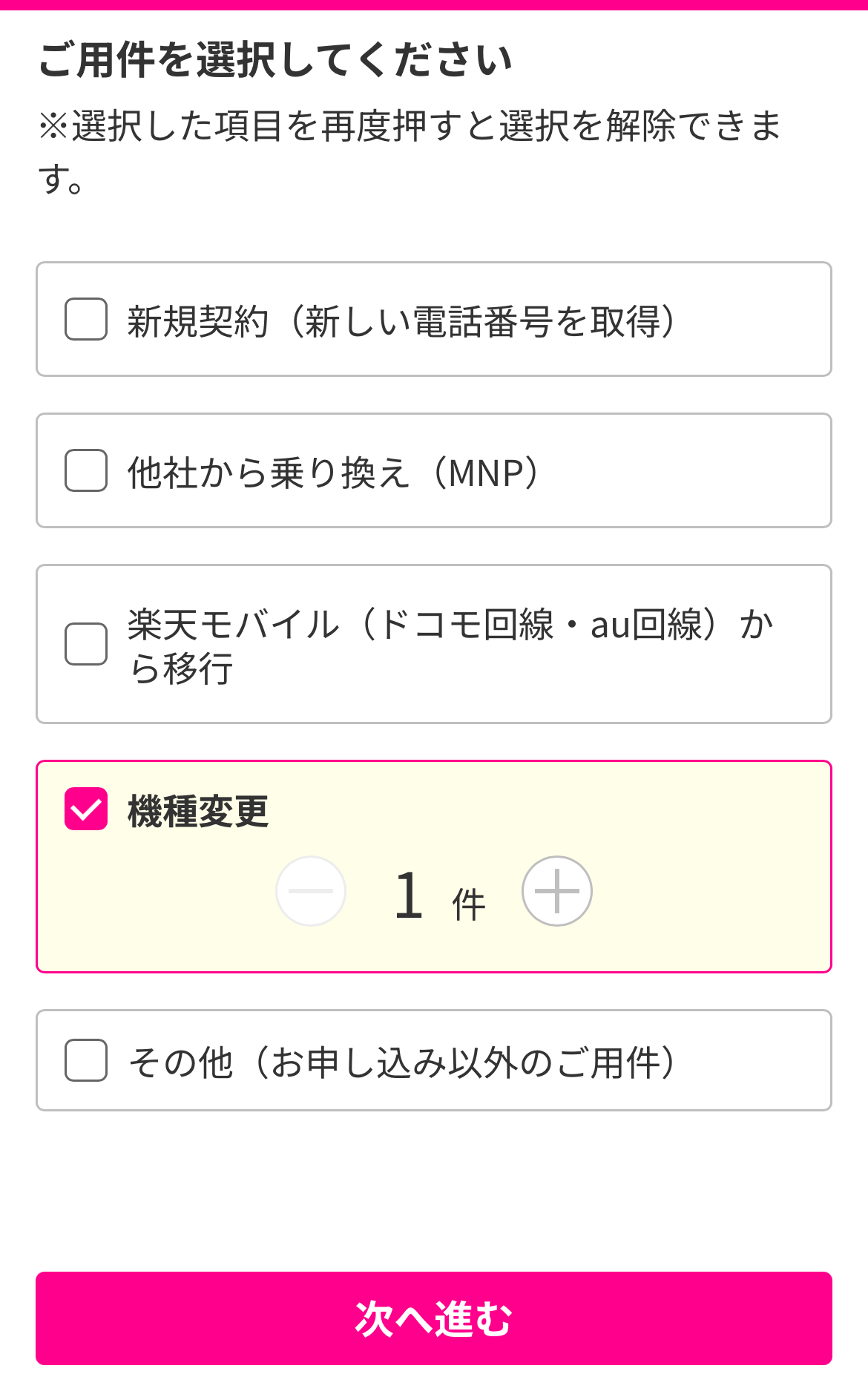This screenshot has width=868, height=1380.
Task: Click the ご用件を選択してください heading
Action: tap(276, 62)
